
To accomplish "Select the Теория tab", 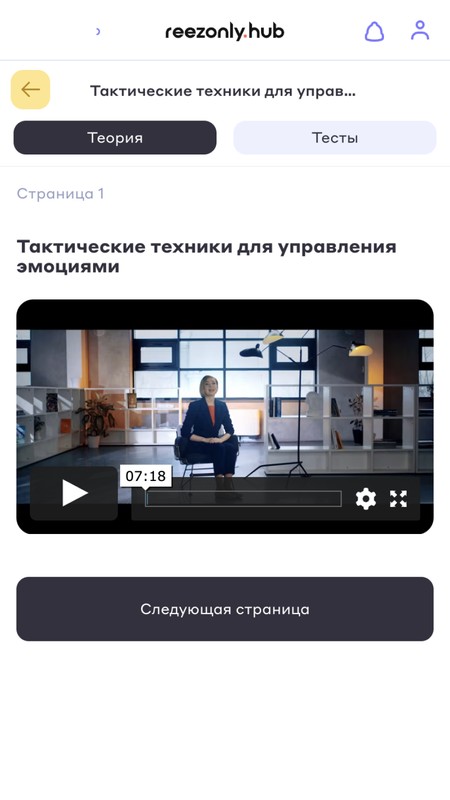I will [x=115, y=138].
